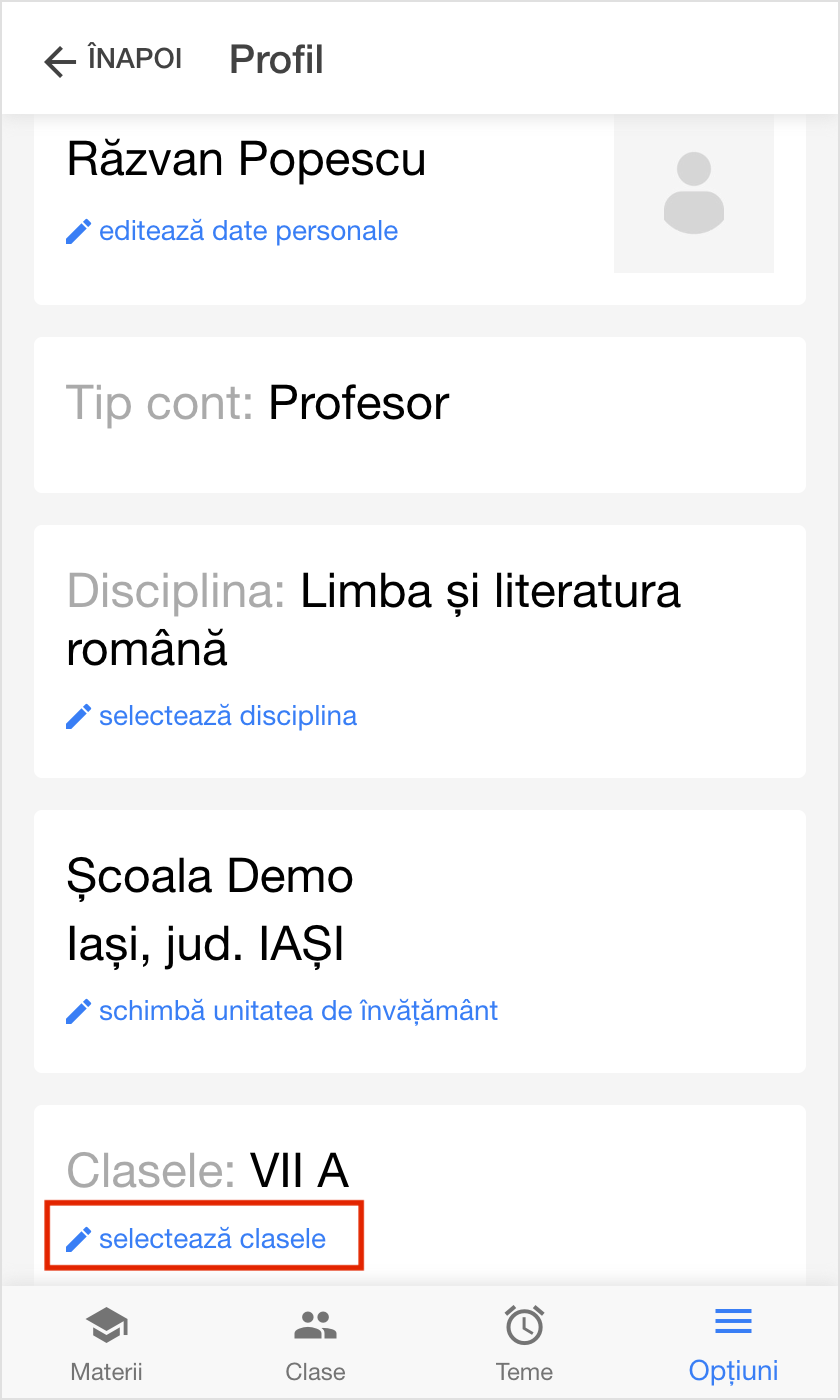Open the Clase tab

[x=315, y=1343]
